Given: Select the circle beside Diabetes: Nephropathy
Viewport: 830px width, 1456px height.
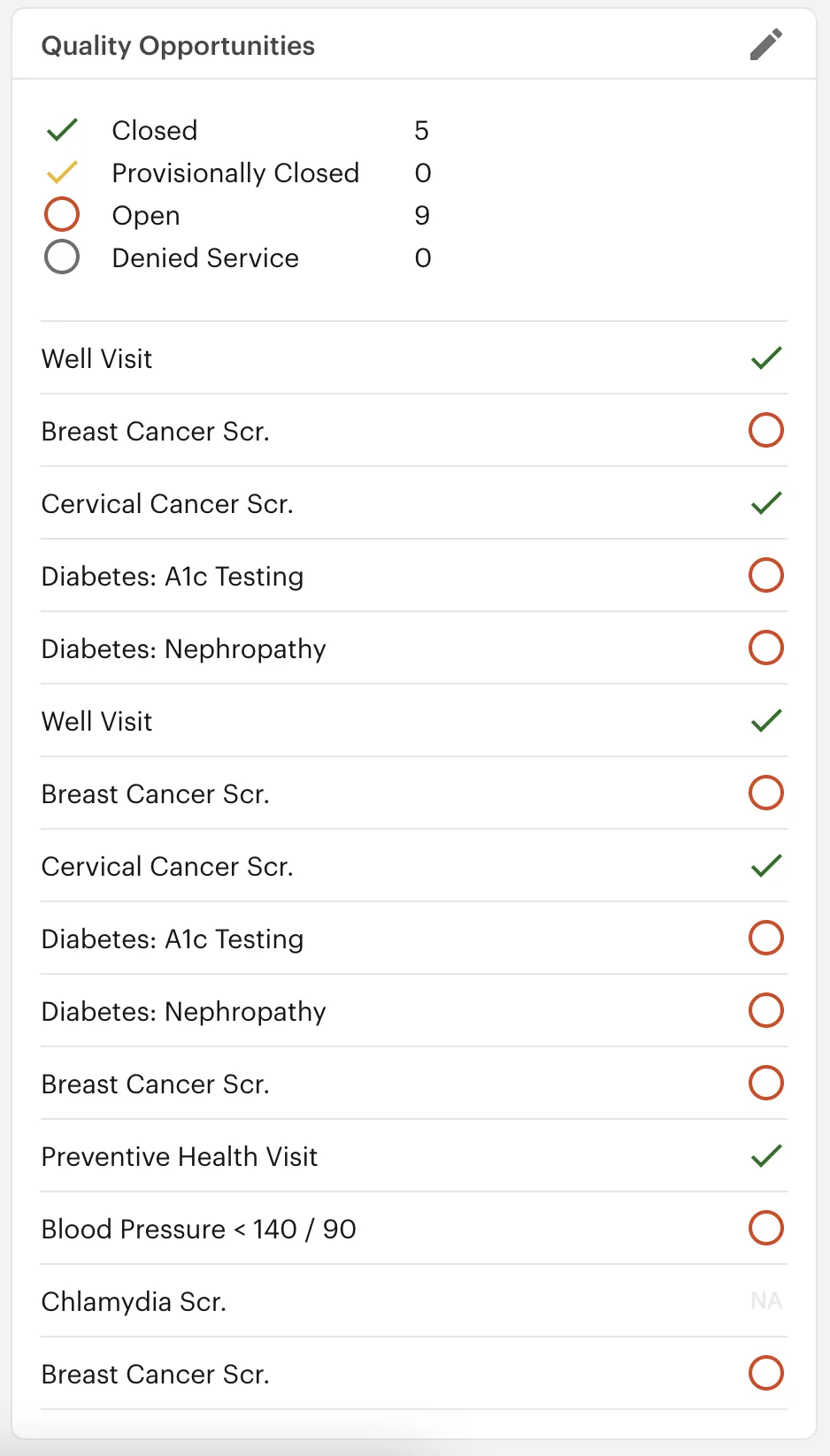Looking at the screenshot, I should (x=765, y=648).
